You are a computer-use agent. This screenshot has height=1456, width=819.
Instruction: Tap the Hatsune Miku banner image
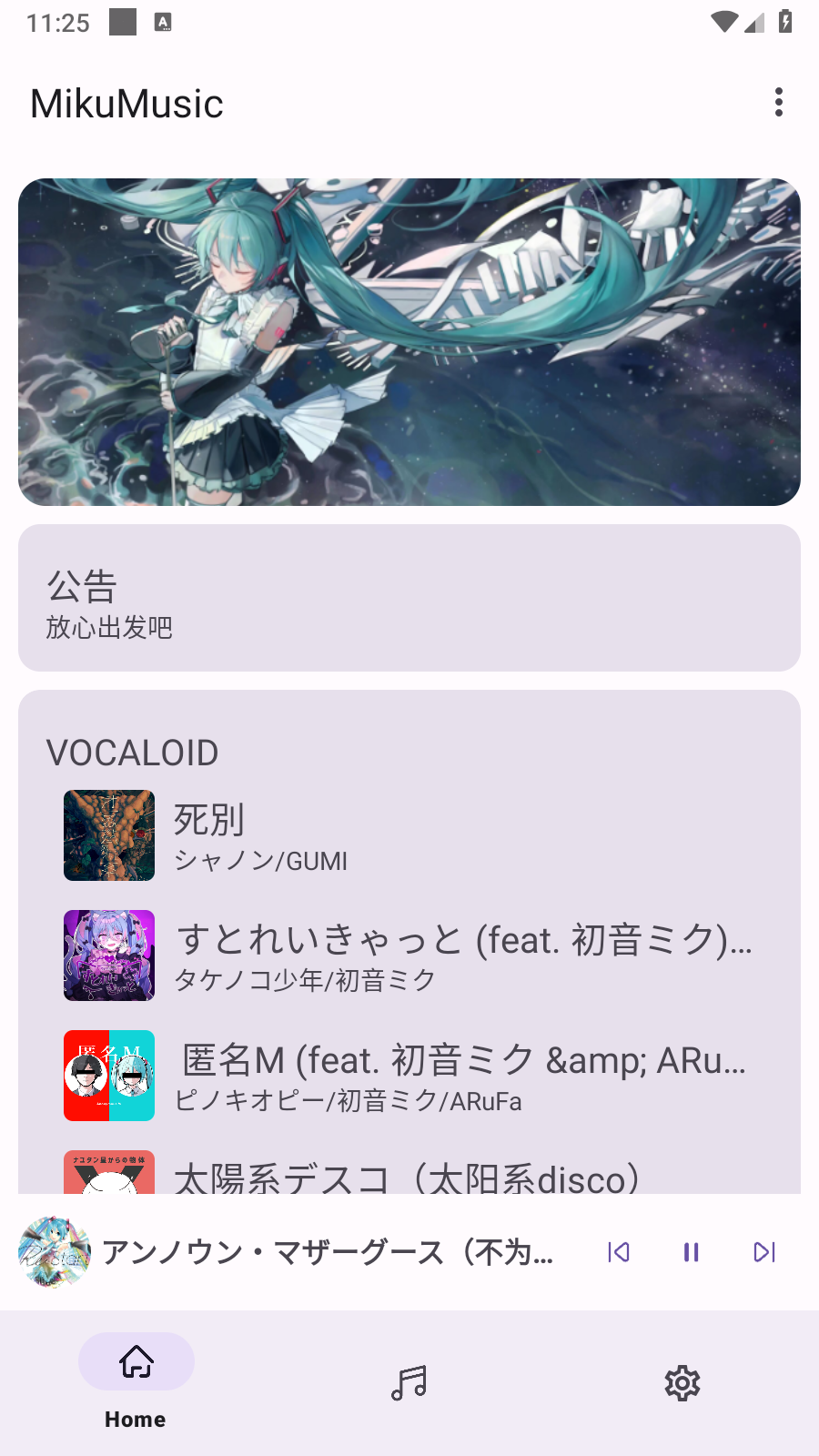[409, 342]
